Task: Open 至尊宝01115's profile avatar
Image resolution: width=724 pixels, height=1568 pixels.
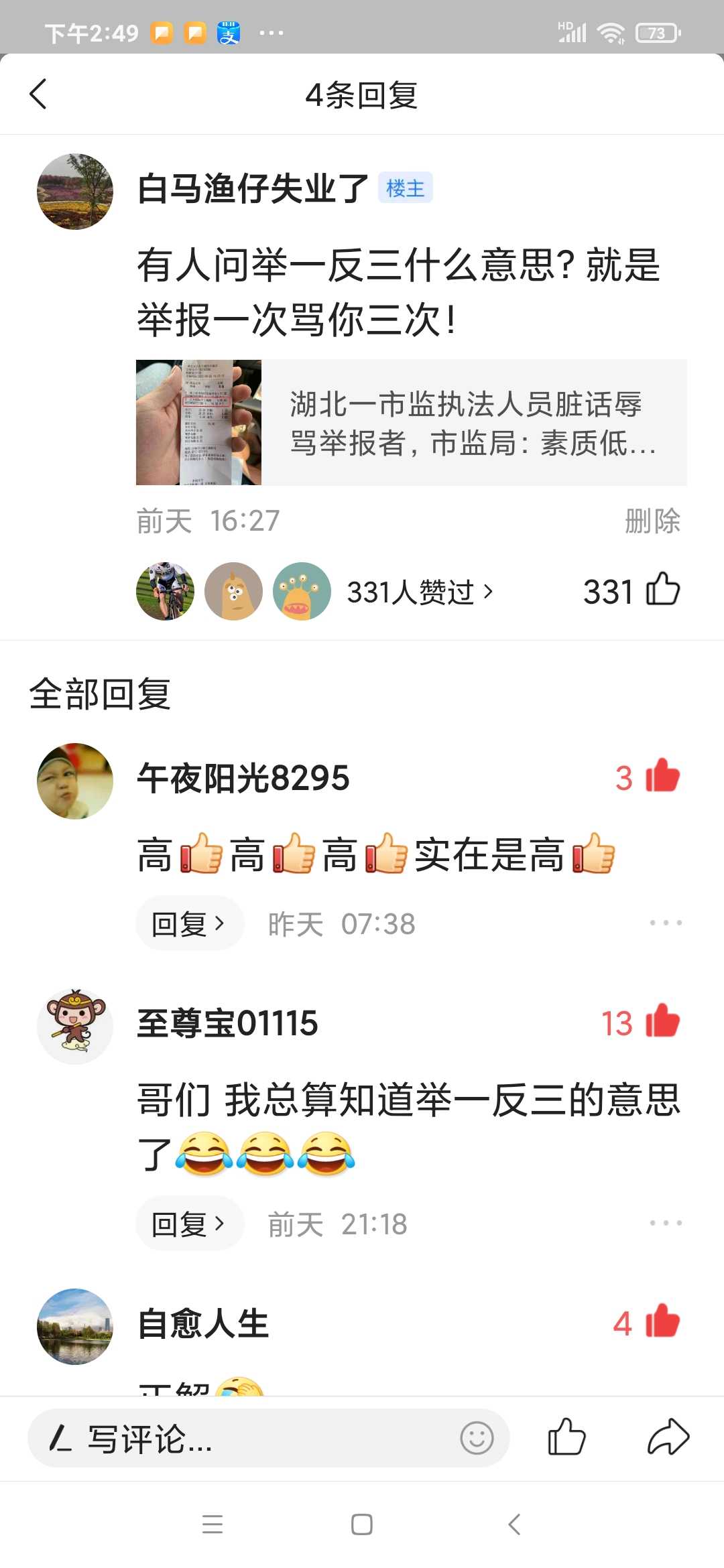Action: coord(75,1026)
